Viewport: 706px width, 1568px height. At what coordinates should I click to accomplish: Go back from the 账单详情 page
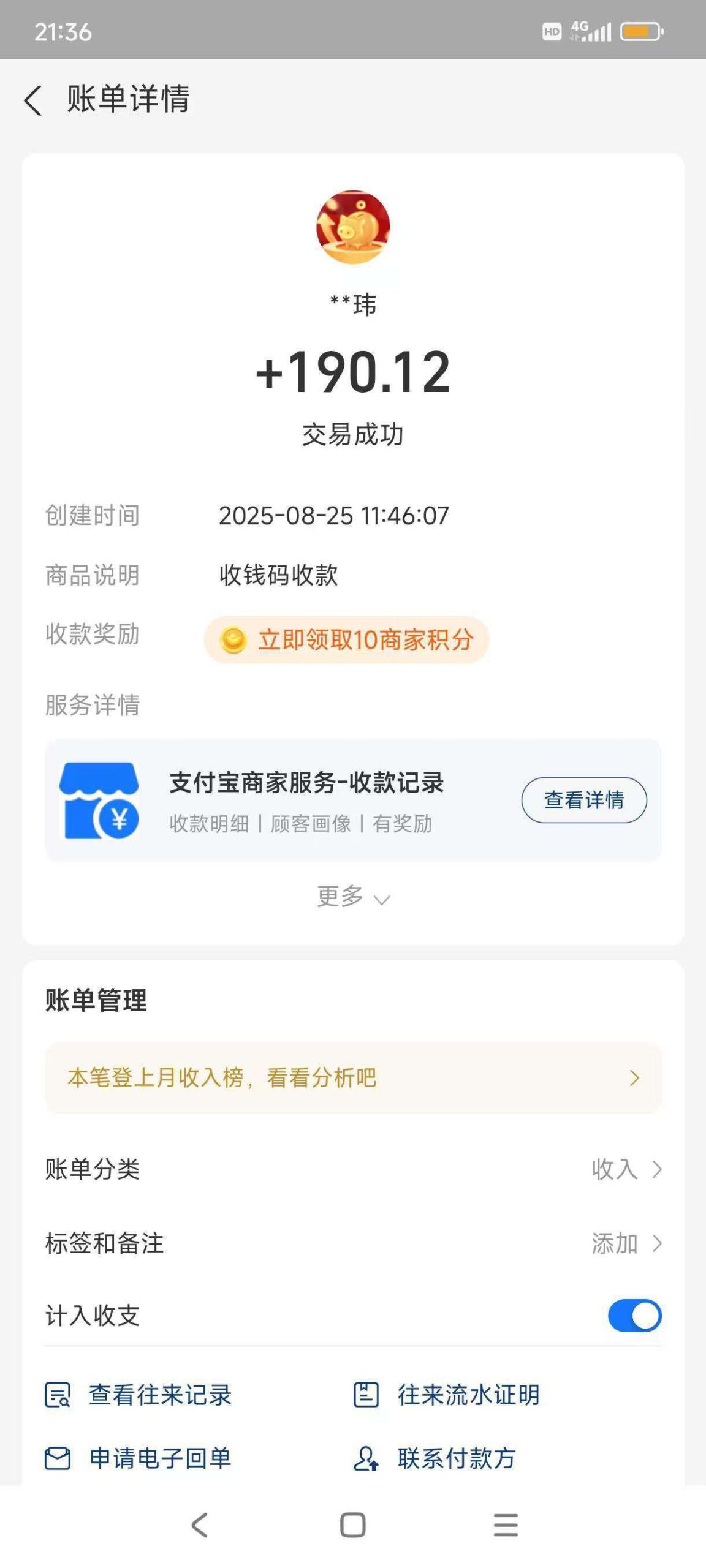coord(33,100)
